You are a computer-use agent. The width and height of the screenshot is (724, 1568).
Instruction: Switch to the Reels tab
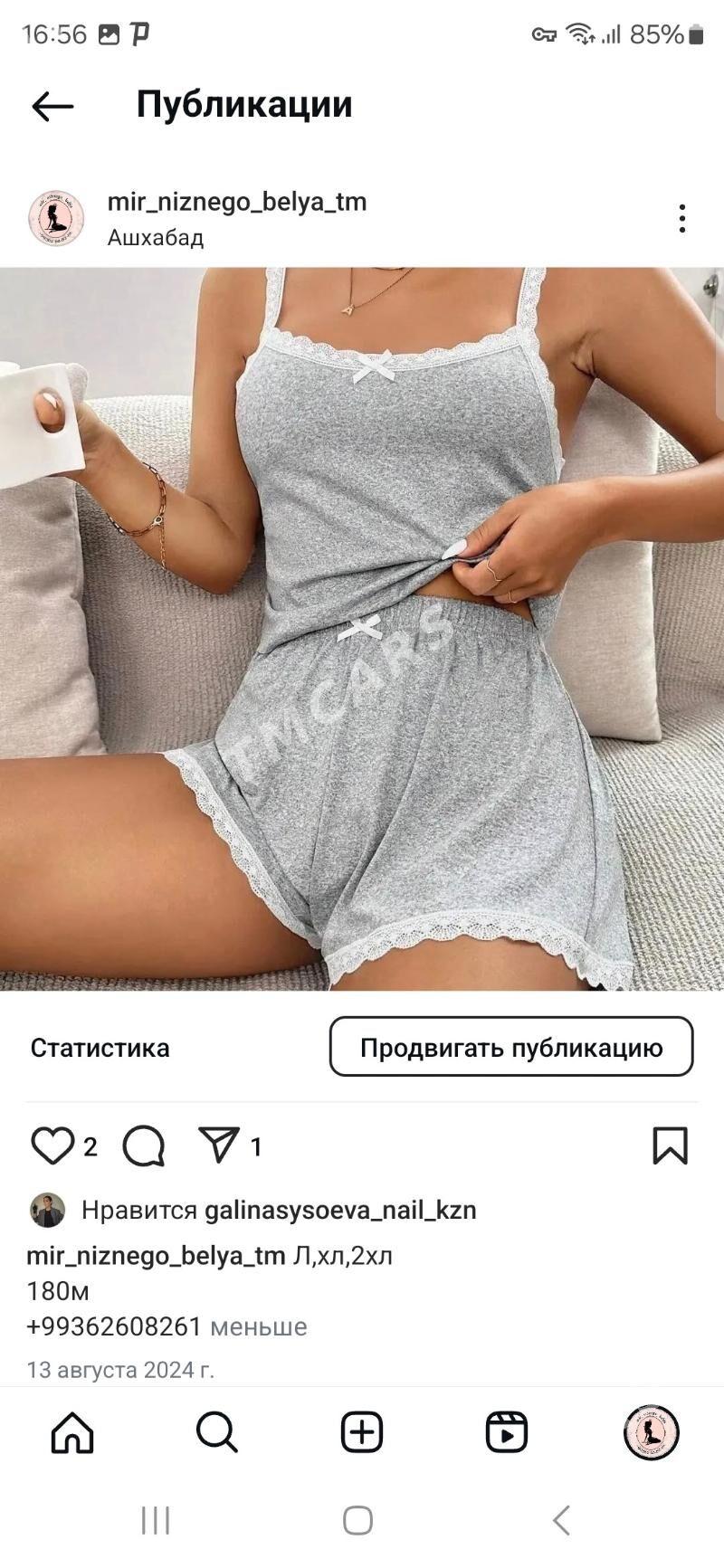[x=507, y=1432]
